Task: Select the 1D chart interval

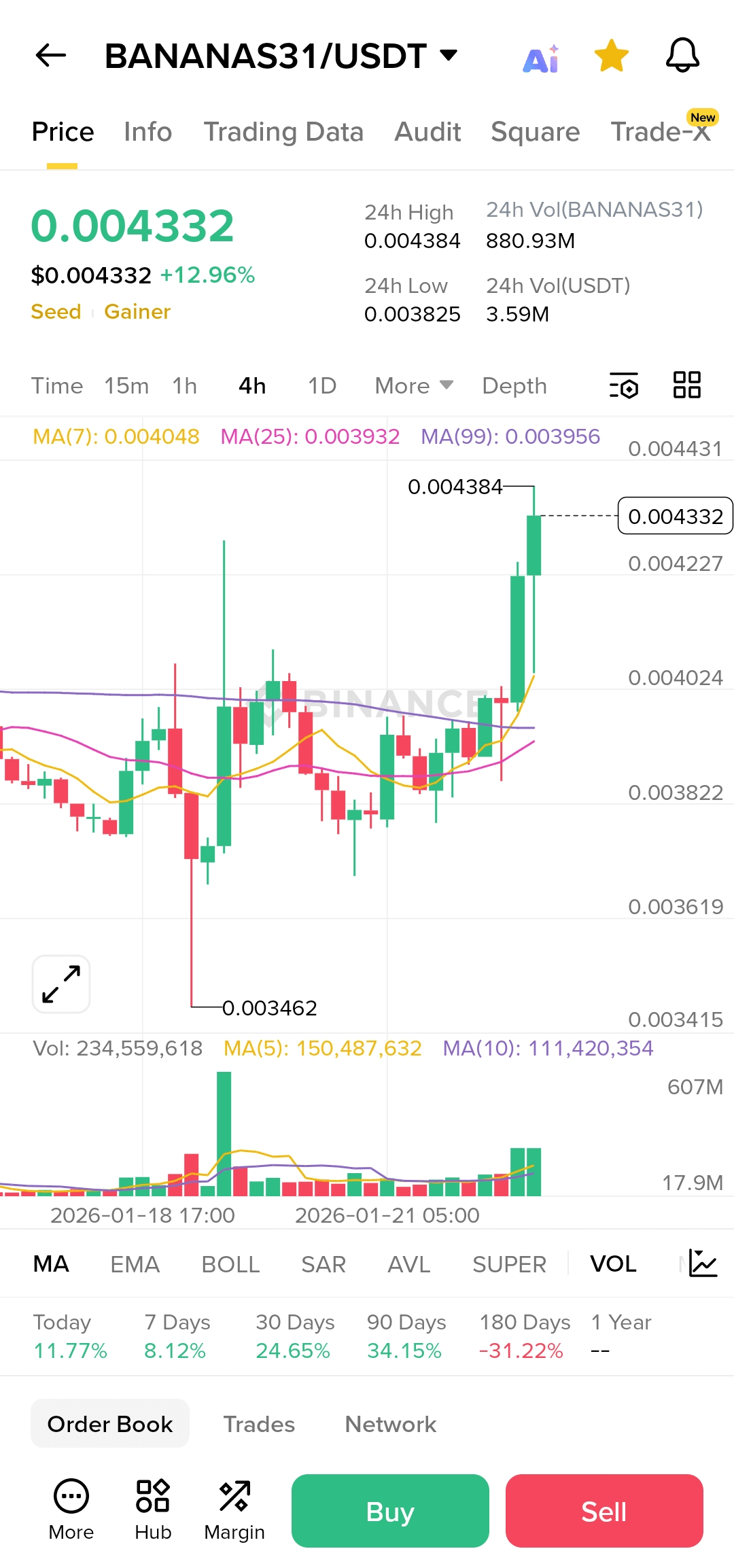Action: click(x=322, y=386)
